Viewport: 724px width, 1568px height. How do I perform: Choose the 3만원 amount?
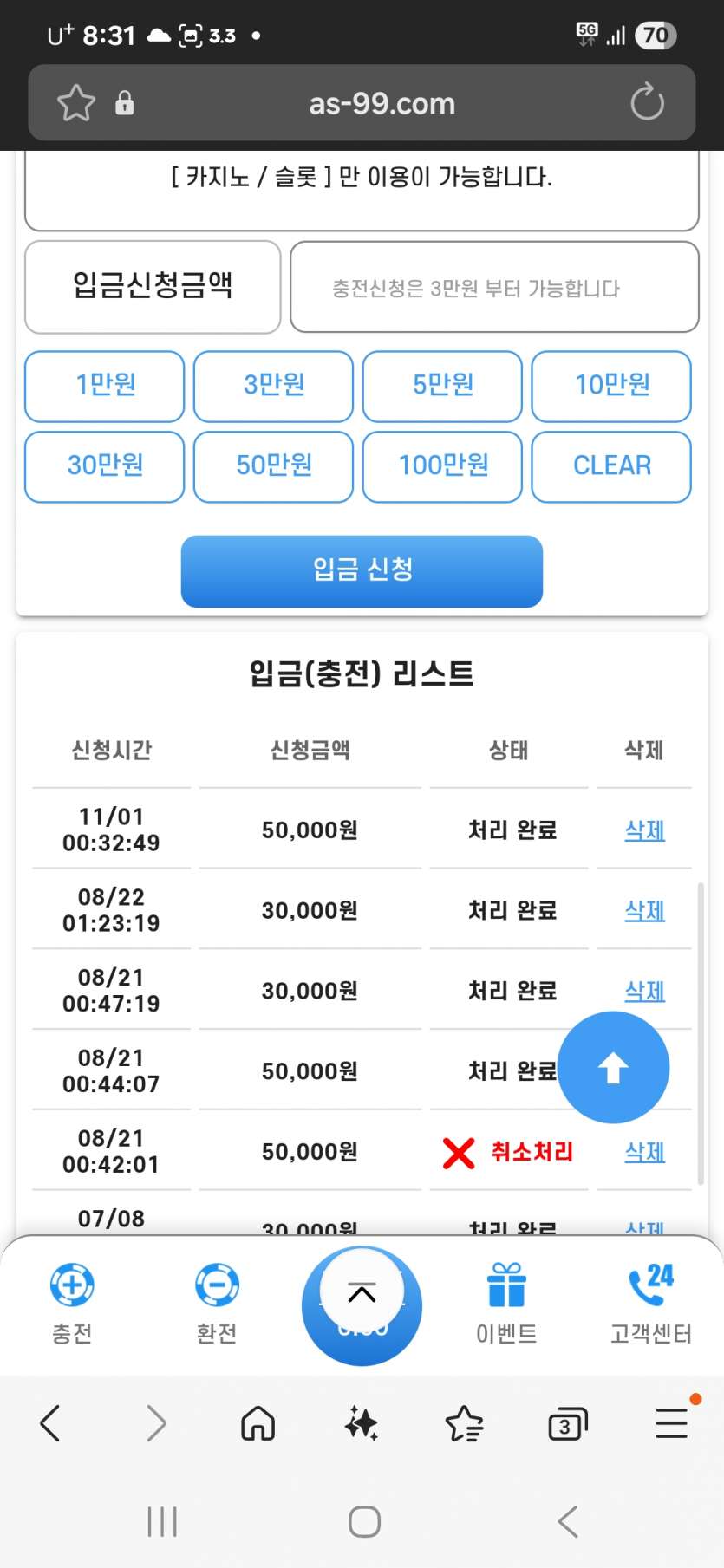pos(273,386)
